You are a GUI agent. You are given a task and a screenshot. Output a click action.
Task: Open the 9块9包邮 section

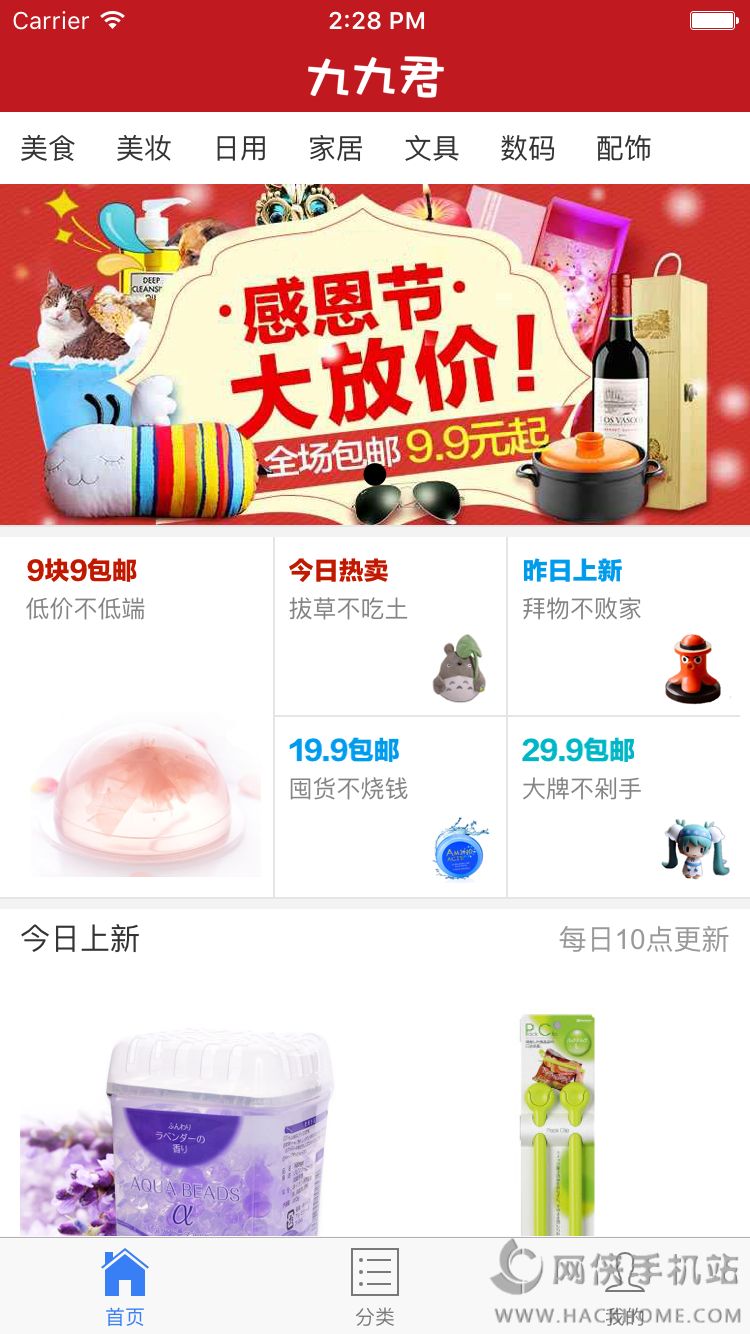(x=137, y=717)
